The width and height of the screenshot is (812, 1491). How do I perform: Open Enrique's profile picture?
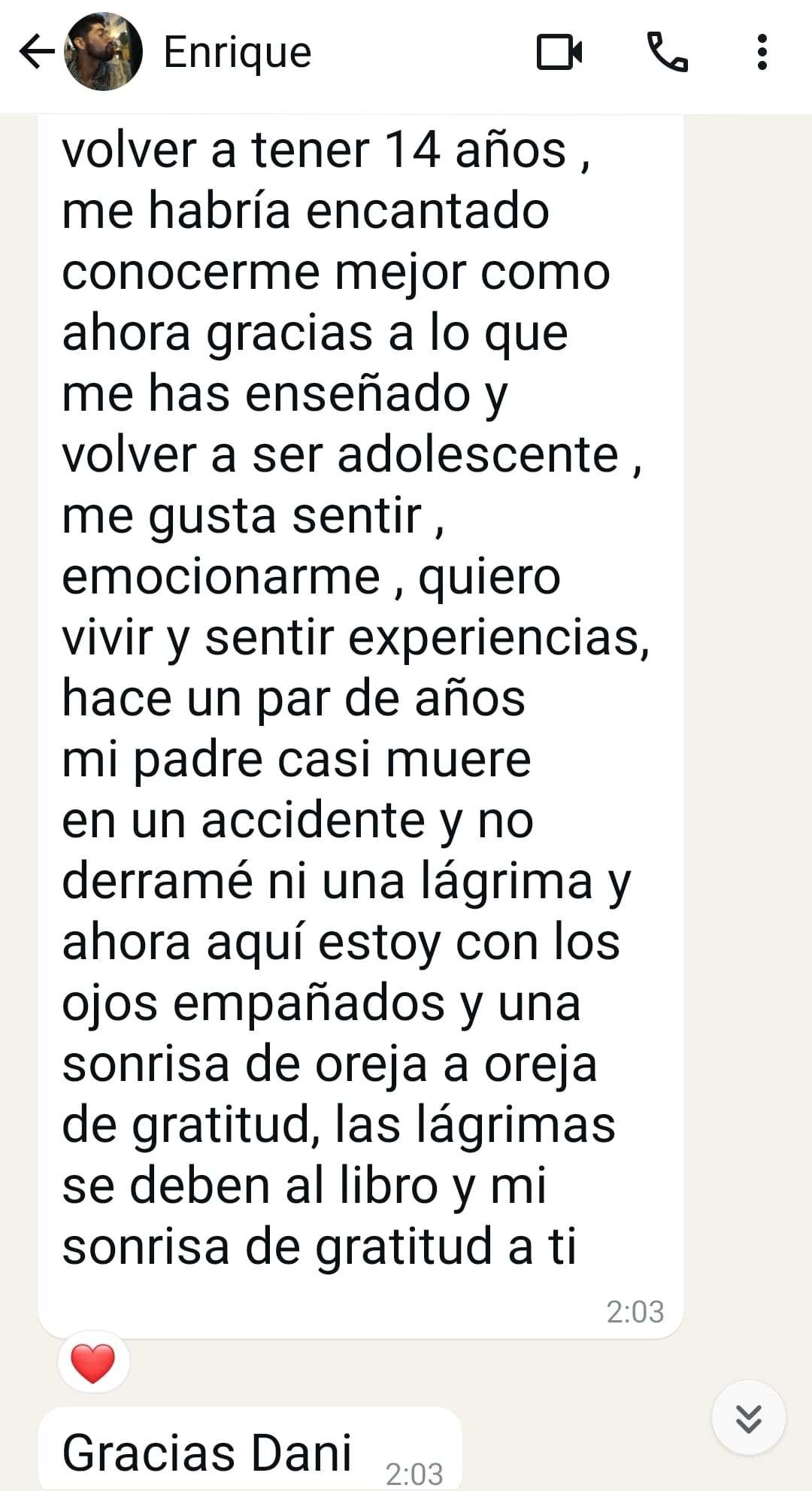103,53
